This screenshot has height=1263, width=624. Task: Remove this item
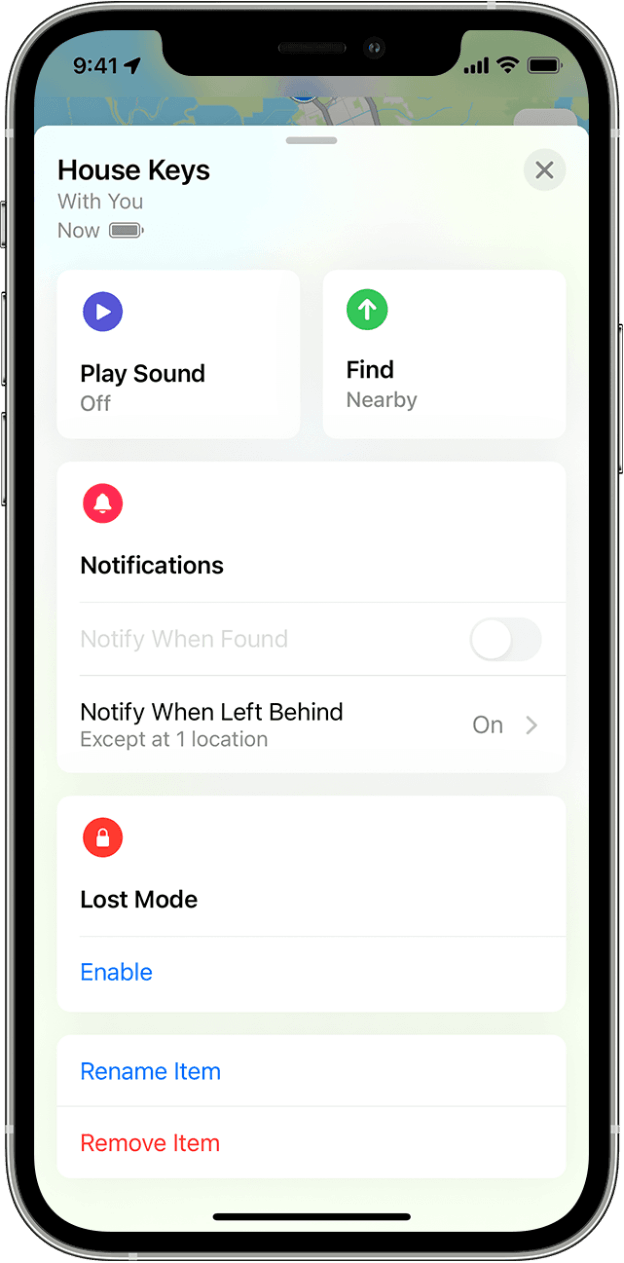coord(312,1143)
